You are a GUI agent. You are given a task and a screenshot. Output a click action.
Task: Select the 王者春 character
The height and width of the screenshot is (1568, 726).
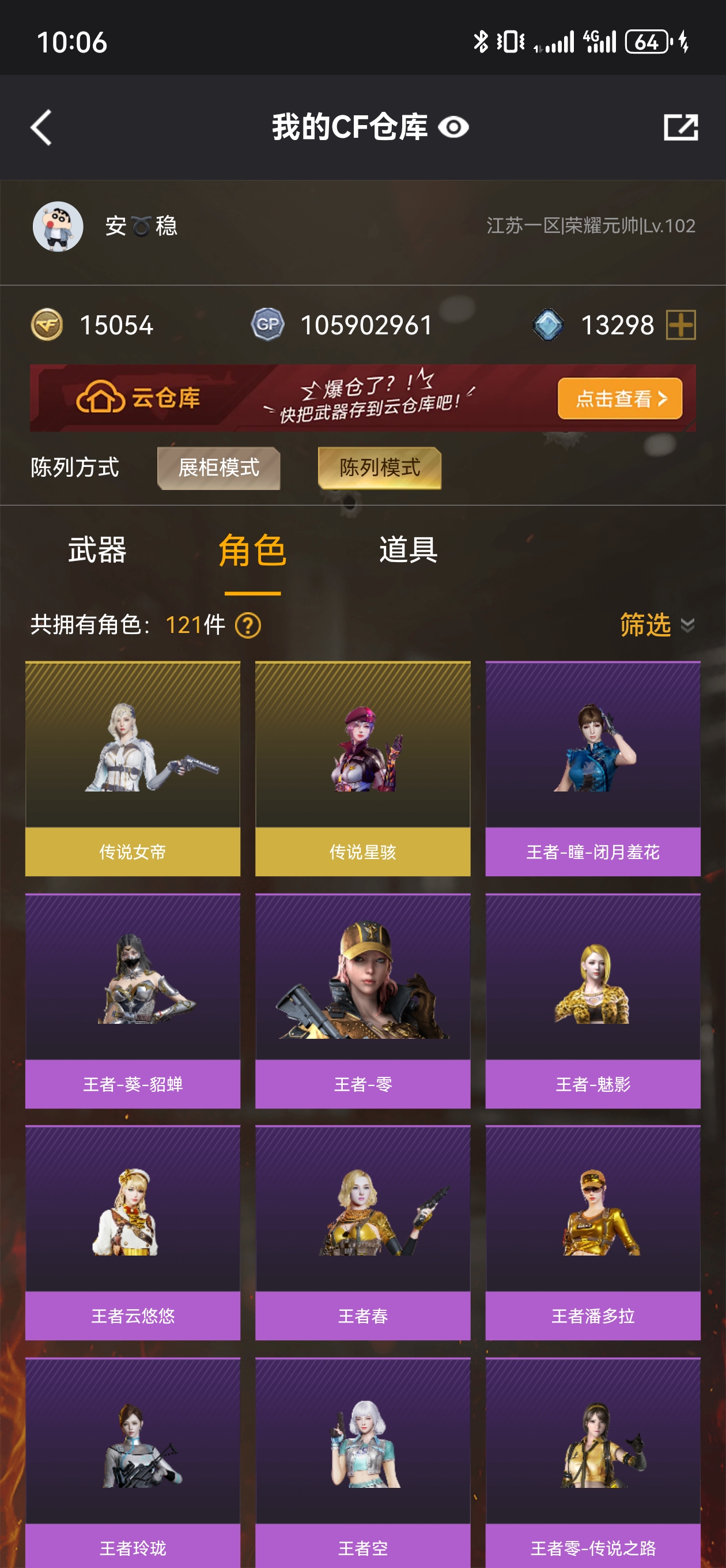click(362, 1232)
